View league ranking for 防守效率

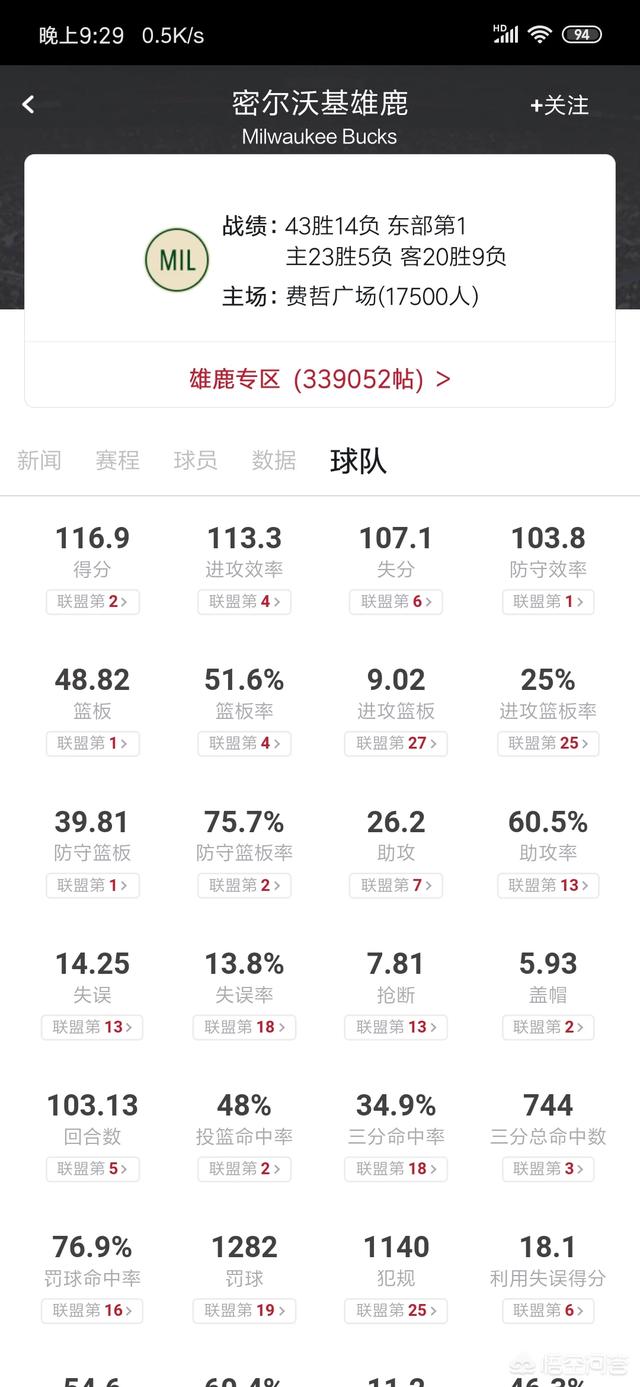pyautogui.click(x=548, y=601)
